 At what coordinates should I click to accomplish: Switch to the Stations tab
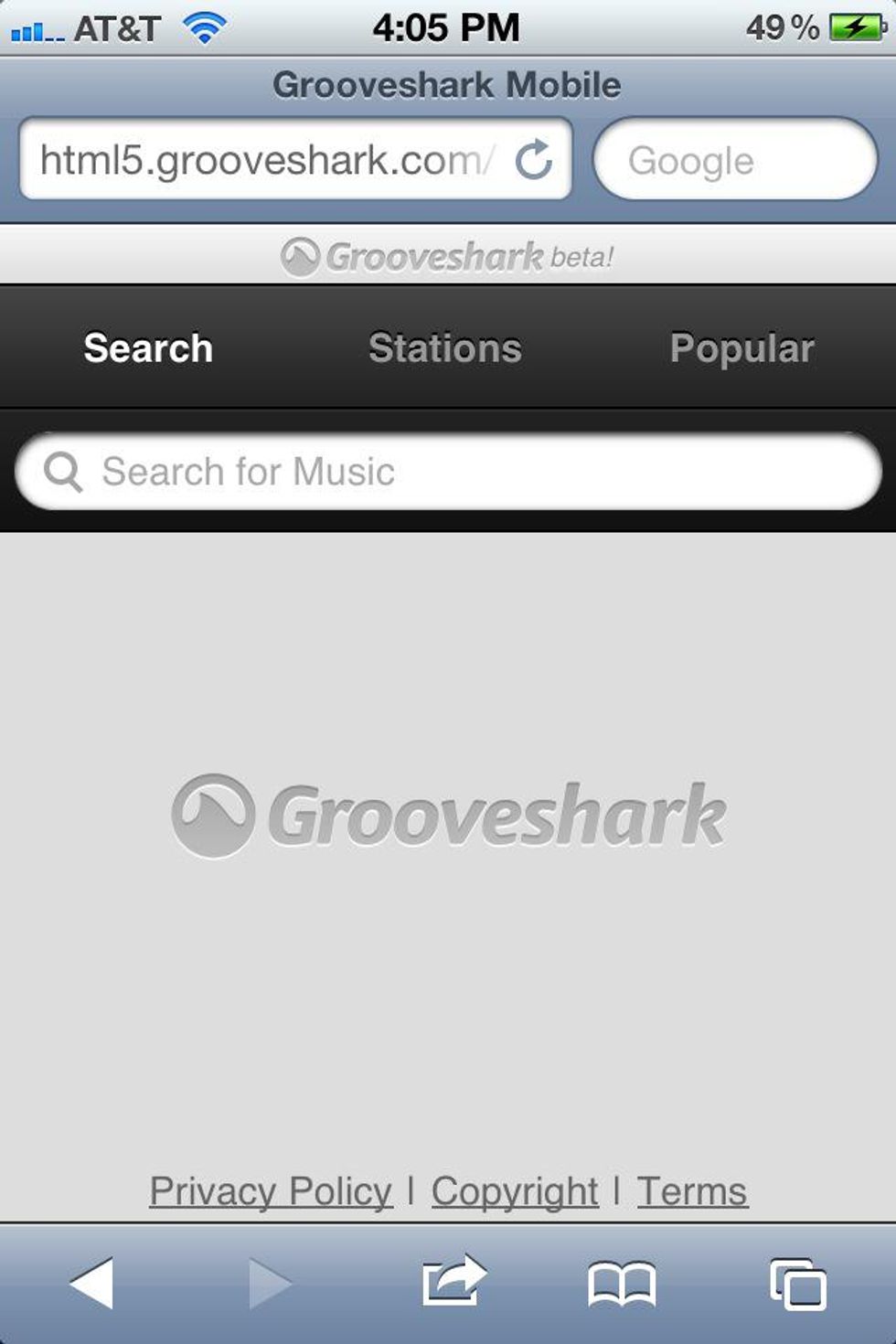point(445,348)
